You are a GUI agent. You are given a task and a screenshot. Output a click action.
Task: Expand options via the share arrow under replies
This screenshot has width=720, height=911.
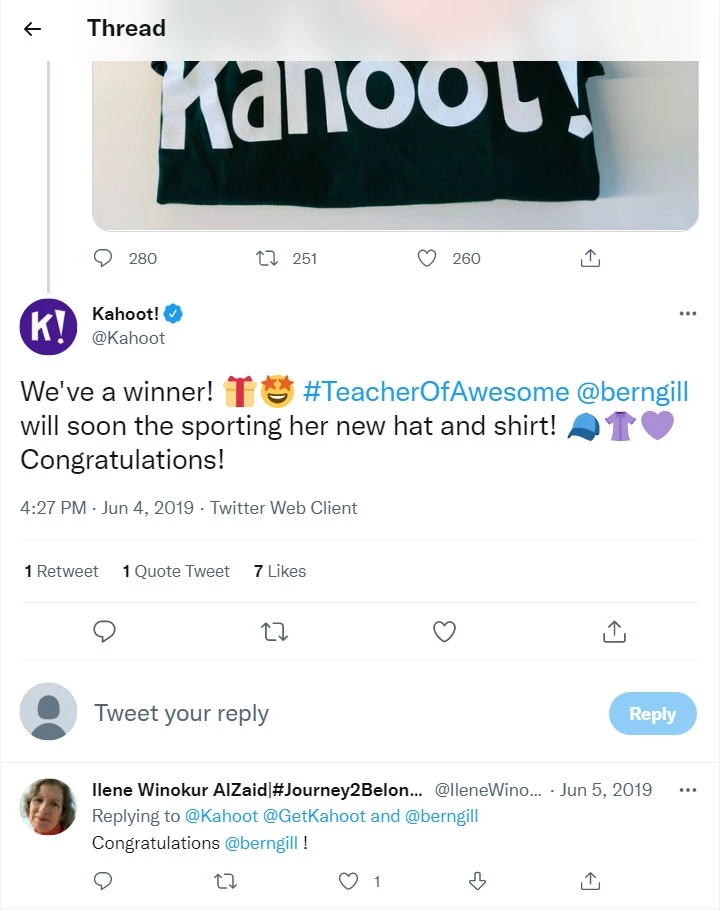(614, 631)
